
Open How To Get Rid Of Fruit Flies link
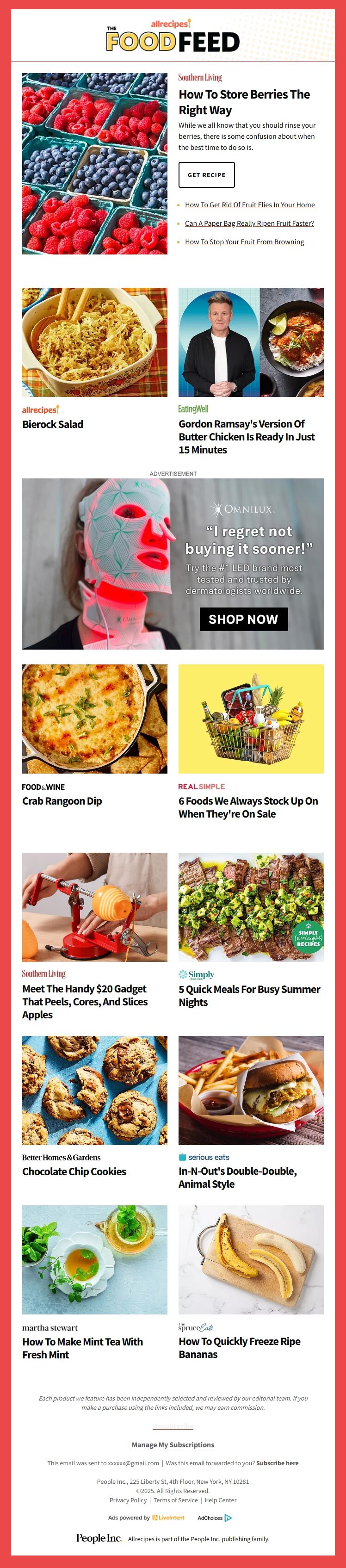249,205
